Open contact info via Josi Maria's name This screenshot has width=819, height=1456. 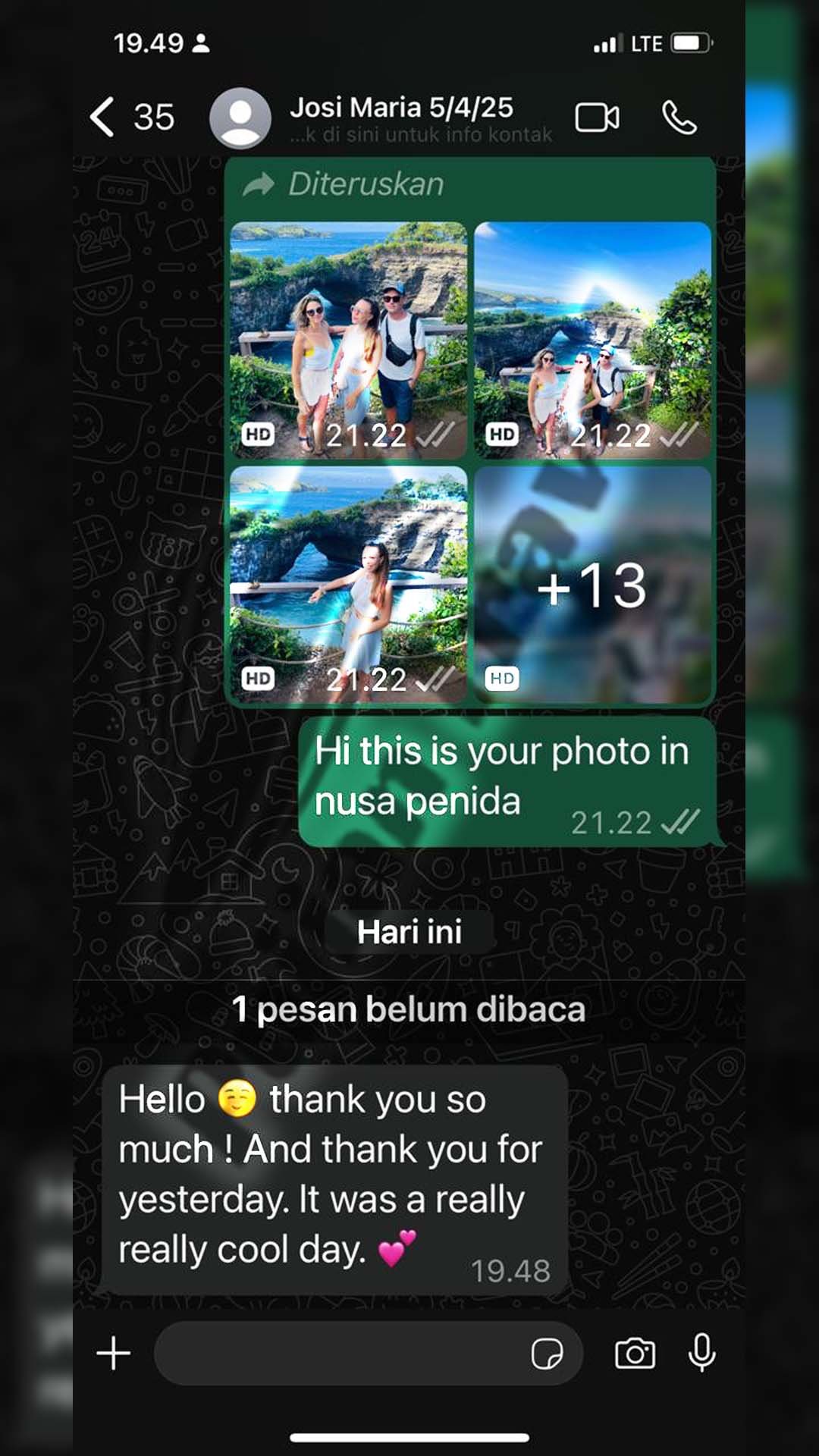pyautogui.click(x=402, y=108)
